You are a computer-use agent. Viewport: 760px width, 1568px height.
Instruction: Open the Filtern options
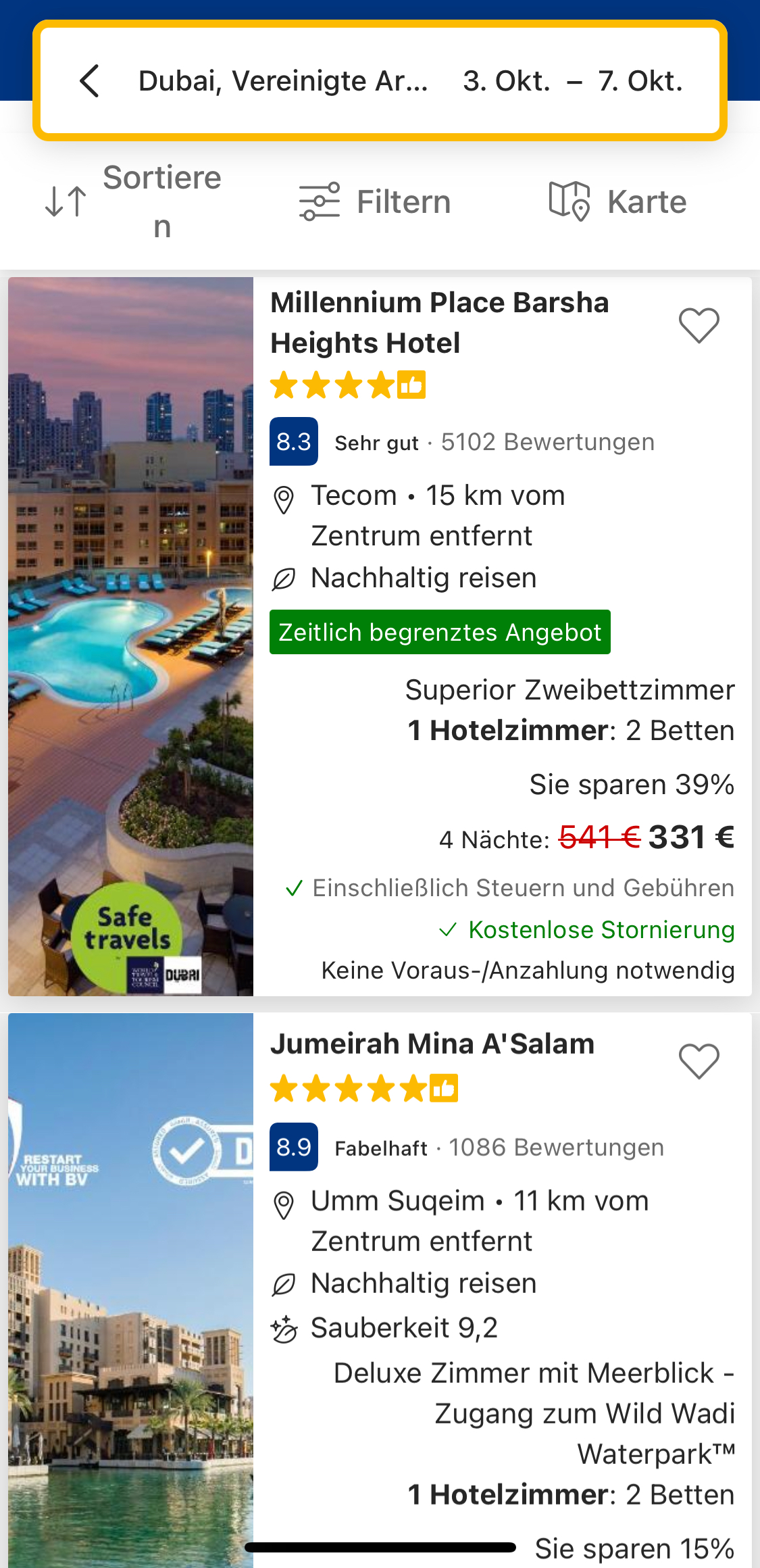coord(376,201)
